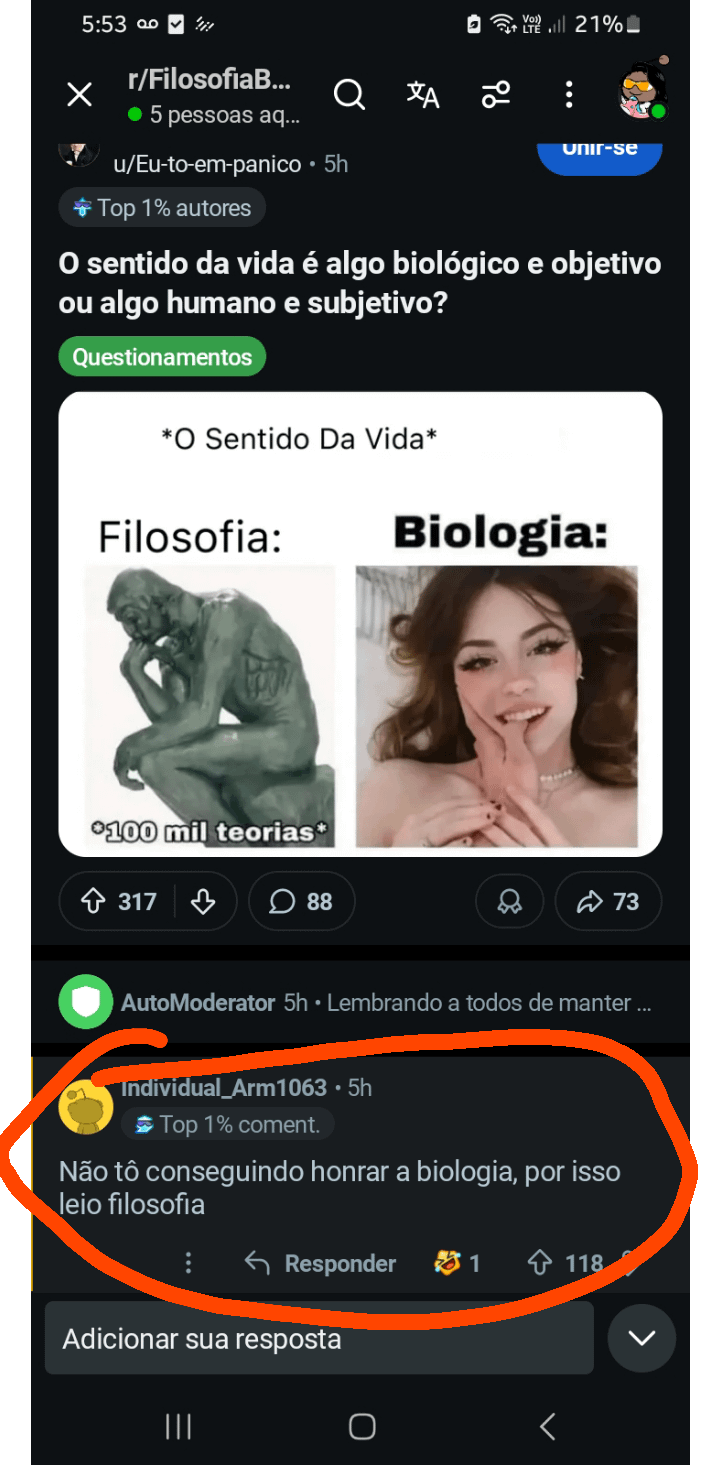Open search in r/FilosofiaB
The image size is (720, 1465).
349,95
